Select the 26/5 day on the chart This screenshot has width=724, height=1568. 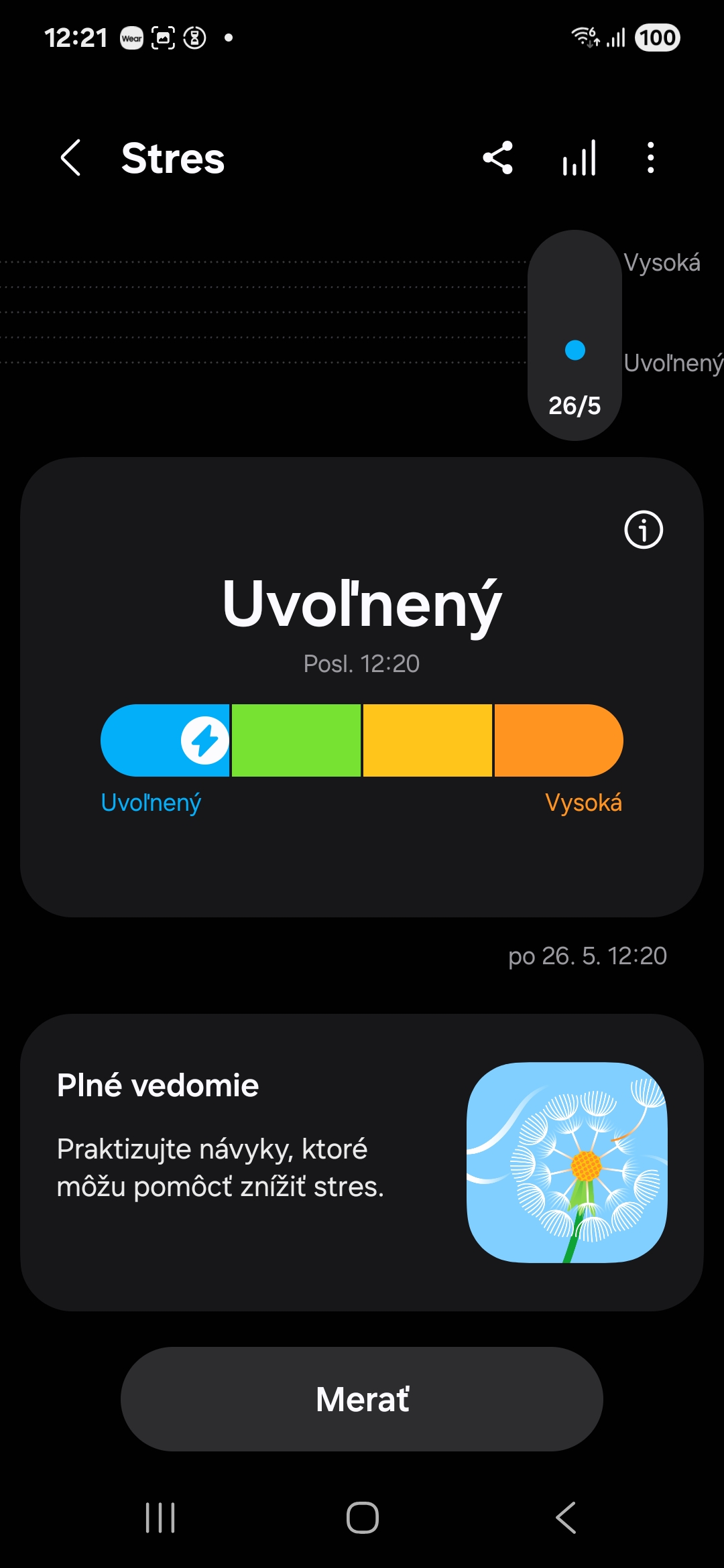[575, 336]
